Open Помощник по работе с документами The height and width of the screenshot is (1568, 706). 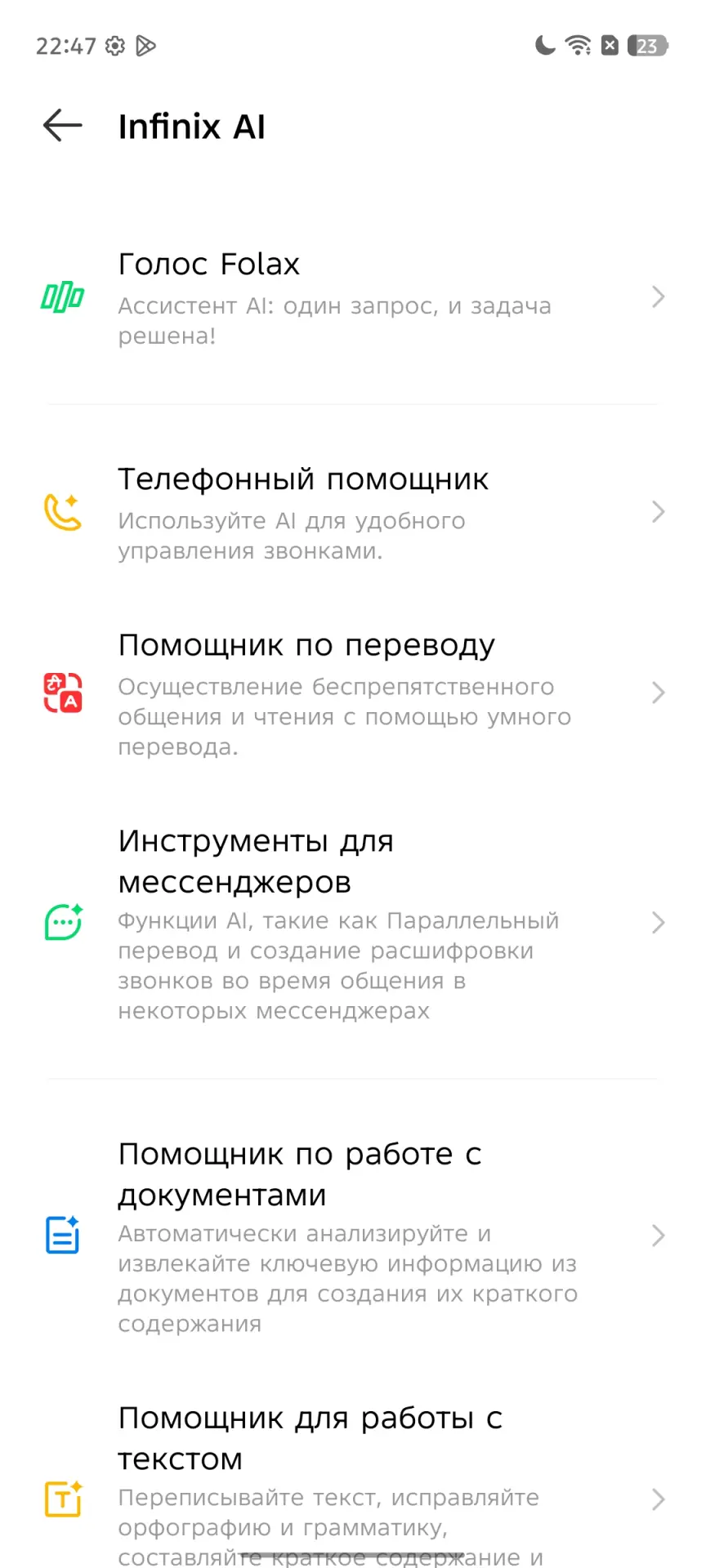351,1236
